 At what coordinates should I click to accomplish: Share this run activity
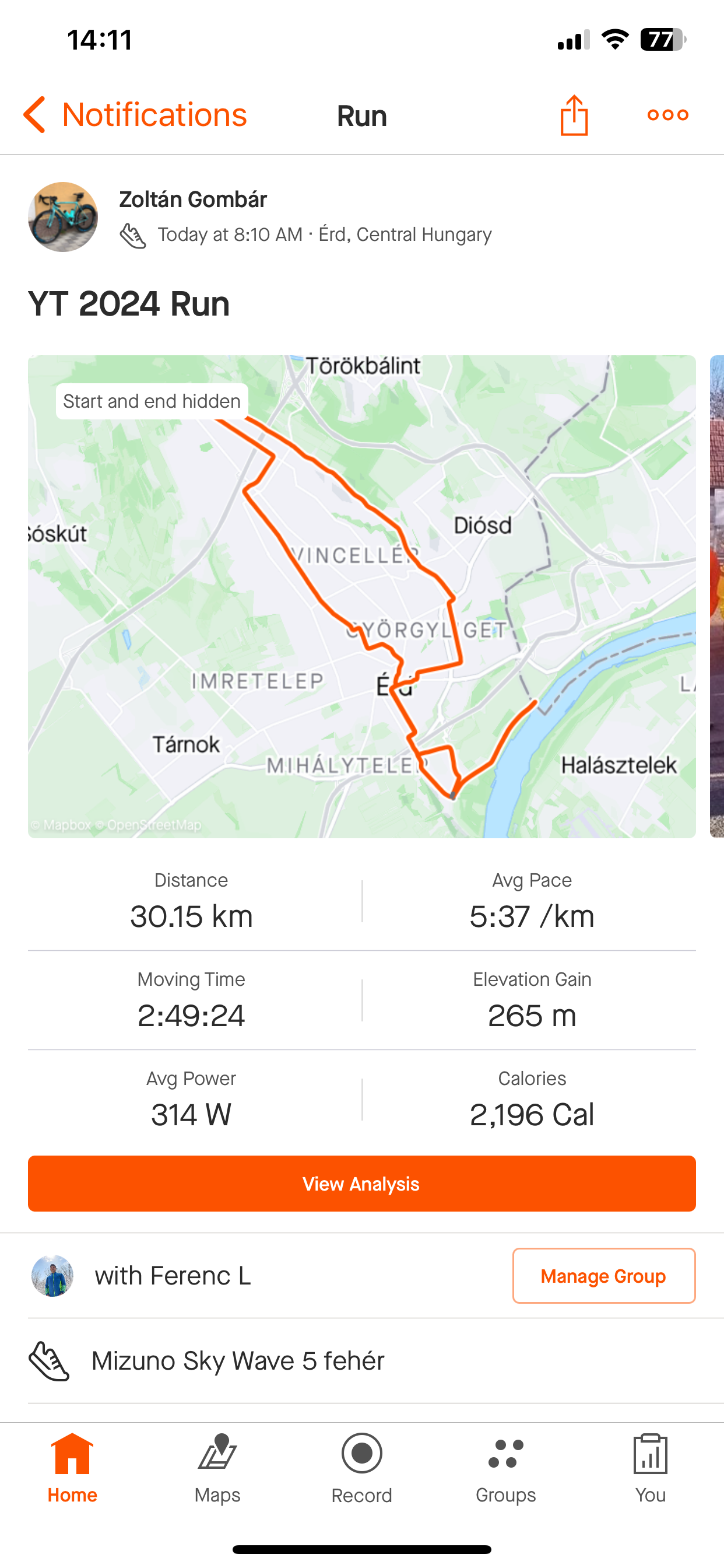pyautogui.click(x=574, y=115)
